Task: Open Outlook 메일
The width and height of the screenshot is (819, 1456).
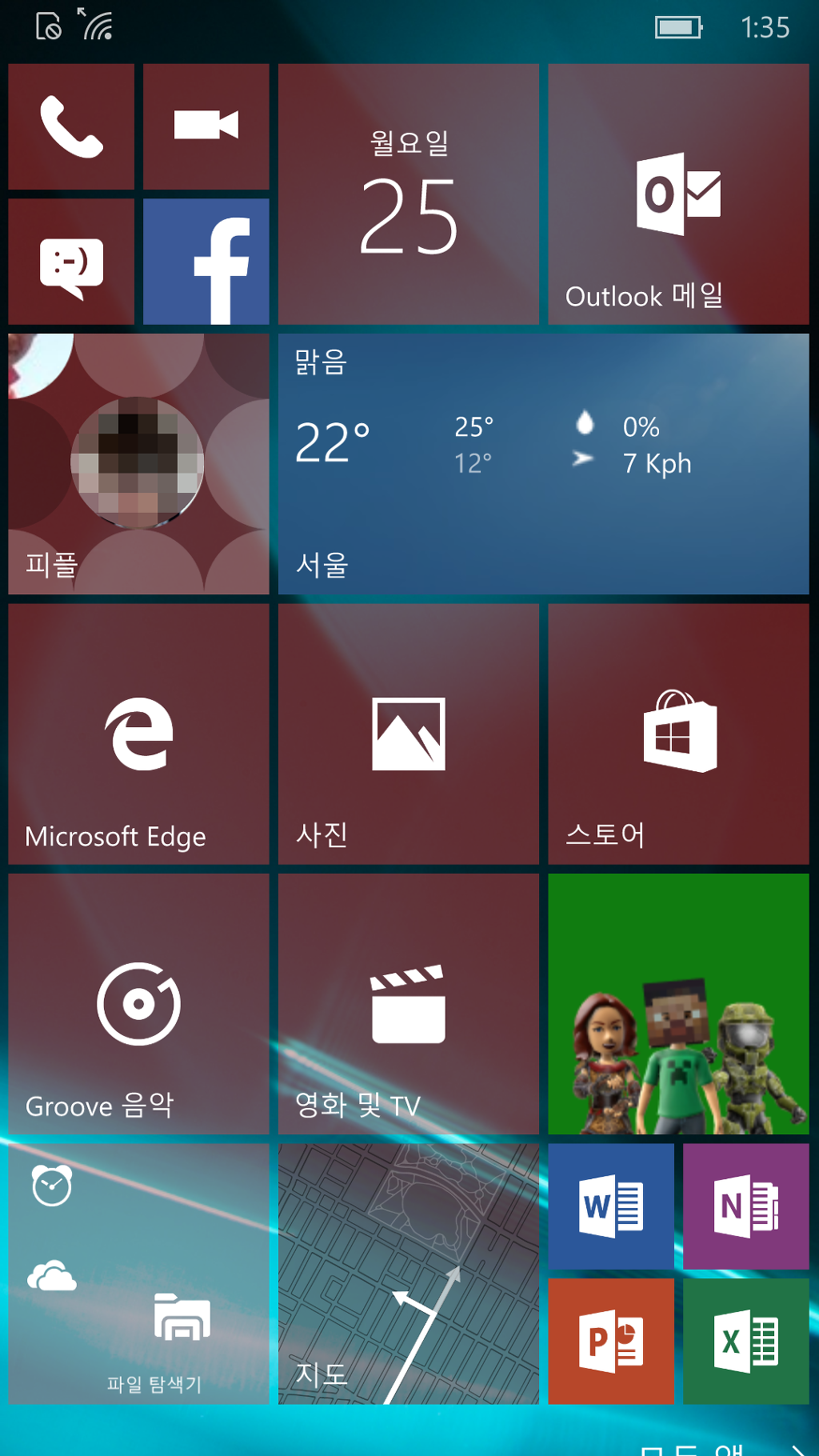Action: 678,194
